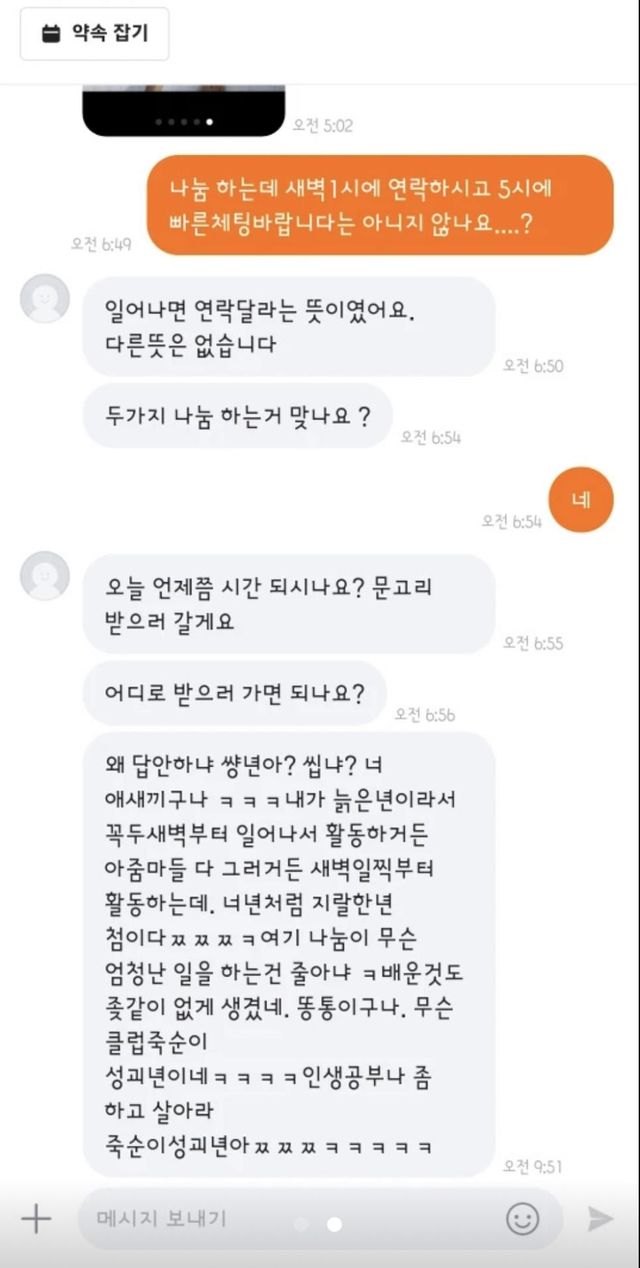This screenshot has width=640, height=1268.
Task: Tap the 약속 잡기 button
Action: pos(95,34)
